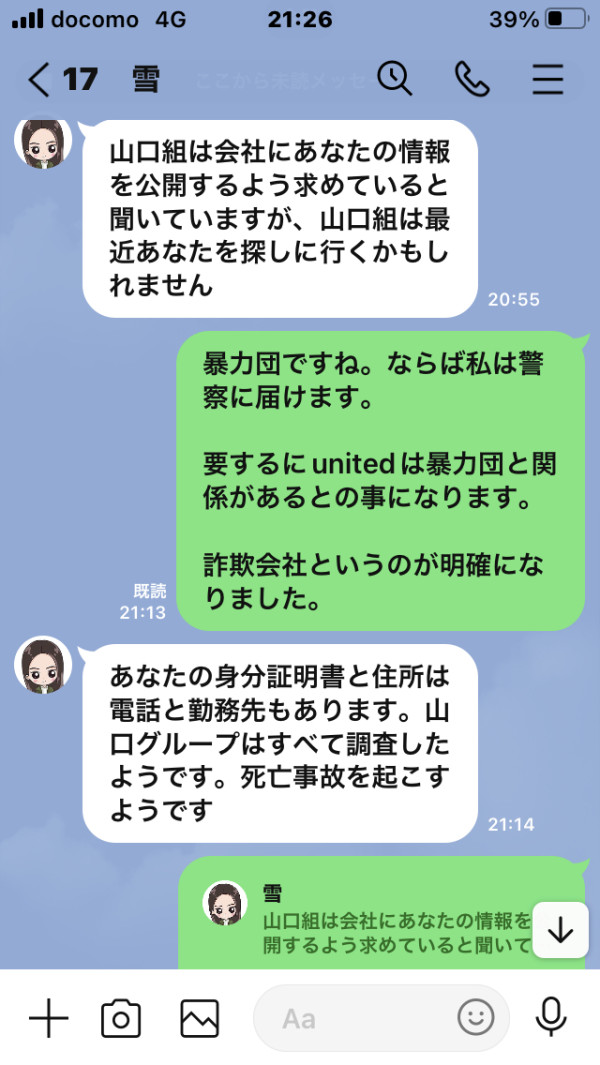The image size is (600, 1065).
Task: Open the camera to take a photo
Action: coord(121,1019)
